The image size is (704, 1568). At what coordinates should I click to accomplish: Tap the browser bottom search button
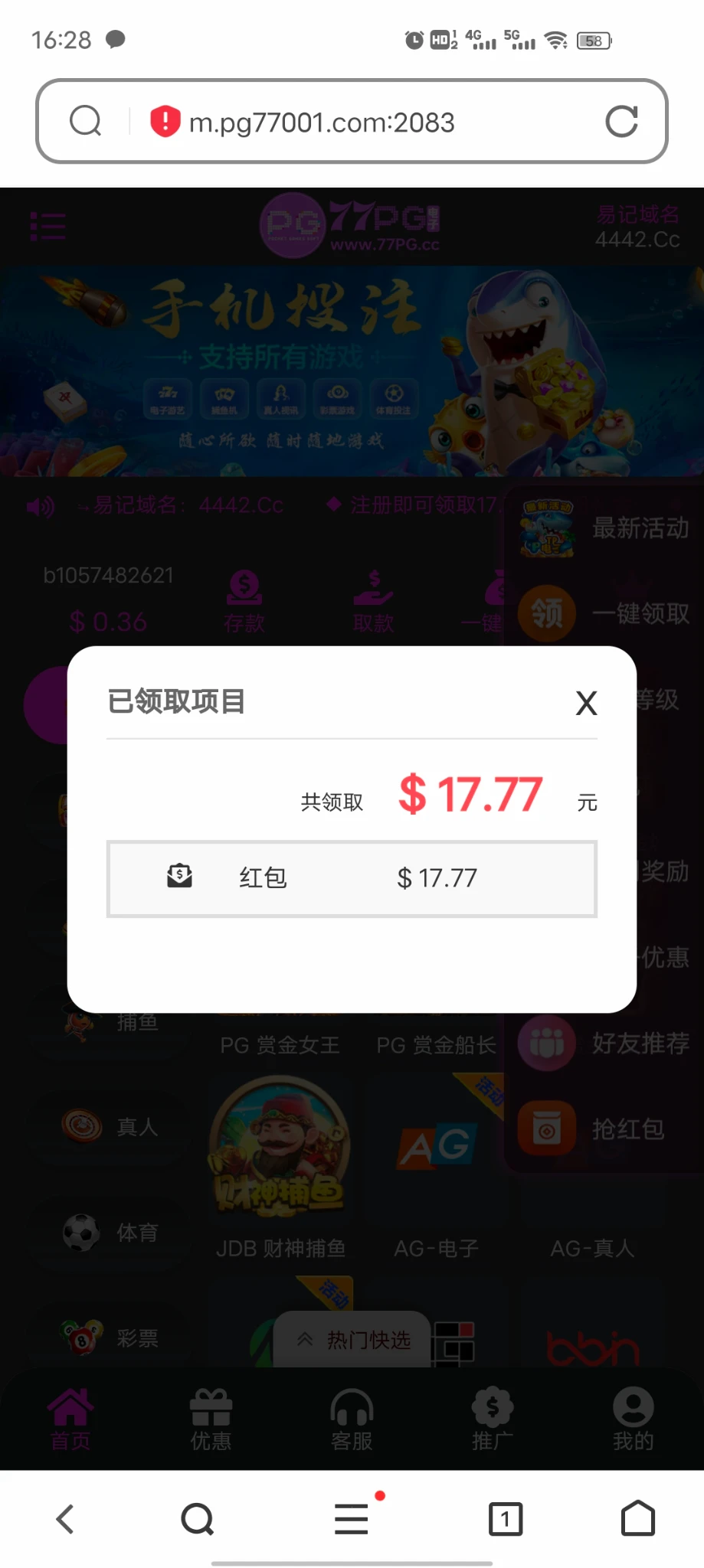[197, 1519]
